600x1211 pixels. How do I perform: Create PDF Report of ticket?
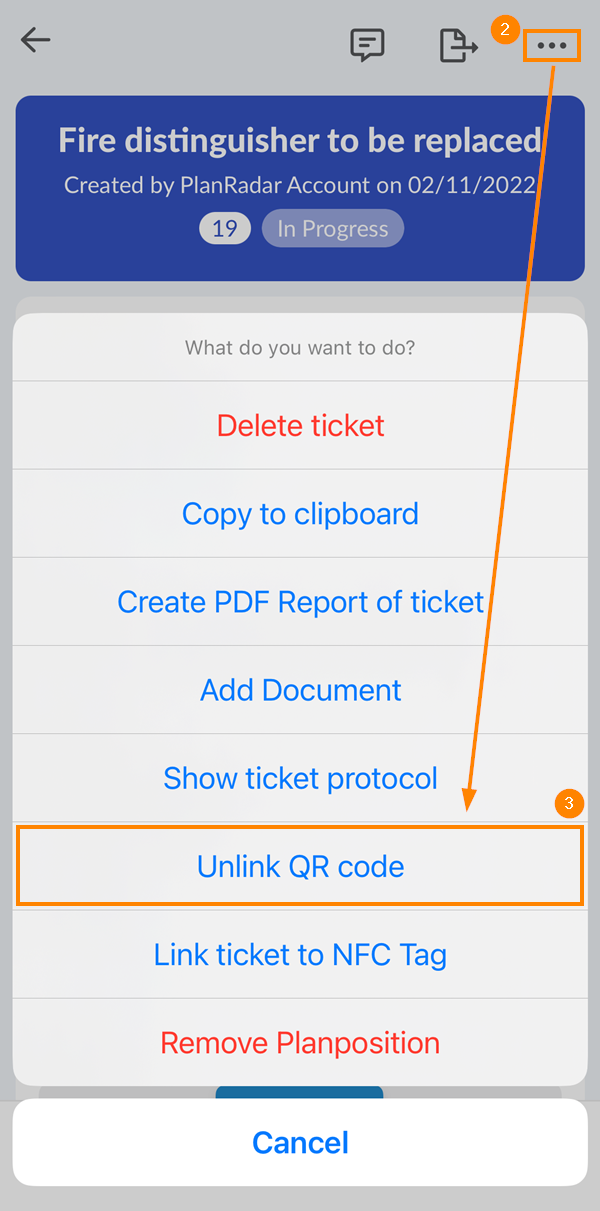tap(300, 602)
